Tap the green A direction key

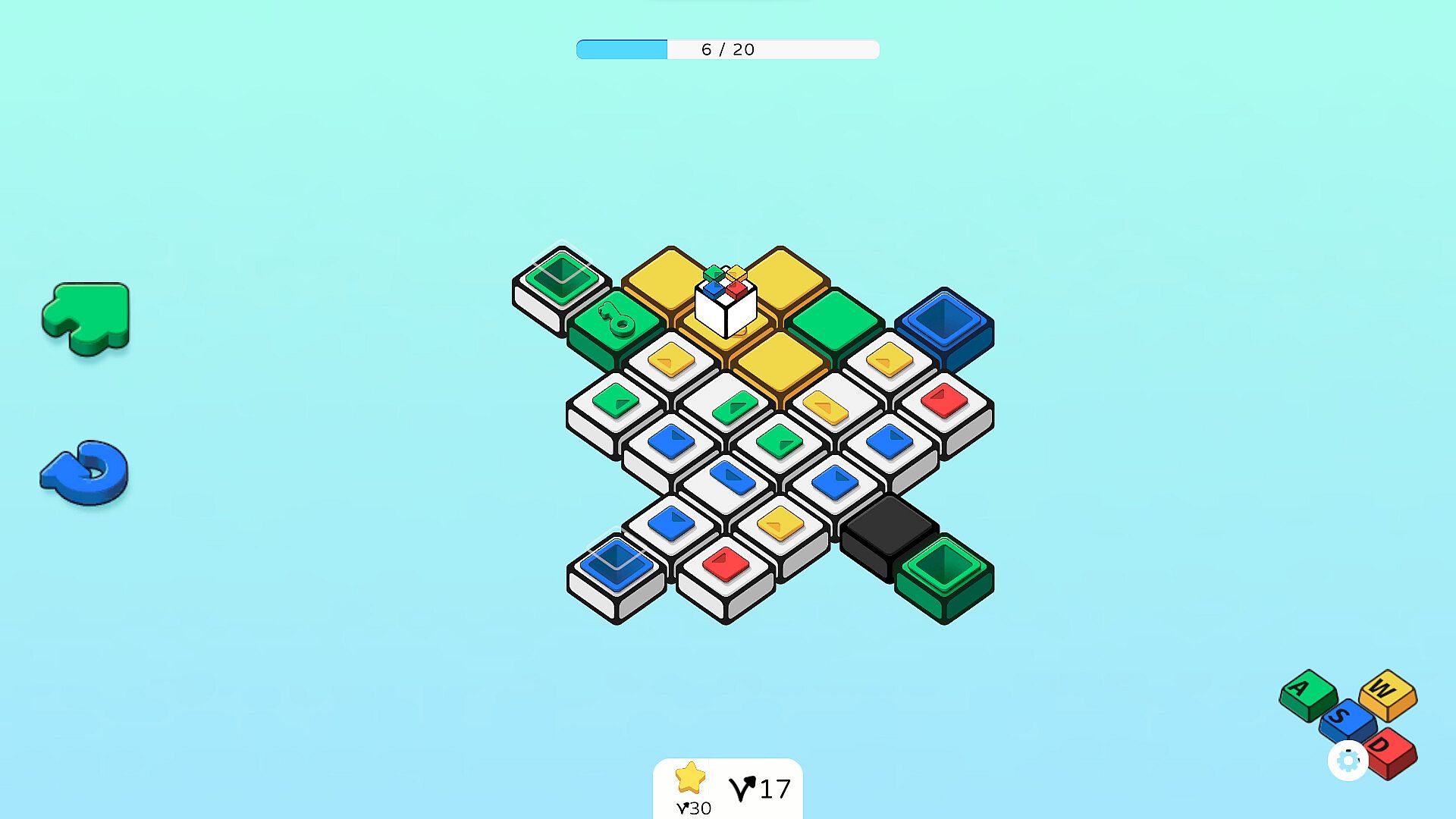pos(1306,690)
